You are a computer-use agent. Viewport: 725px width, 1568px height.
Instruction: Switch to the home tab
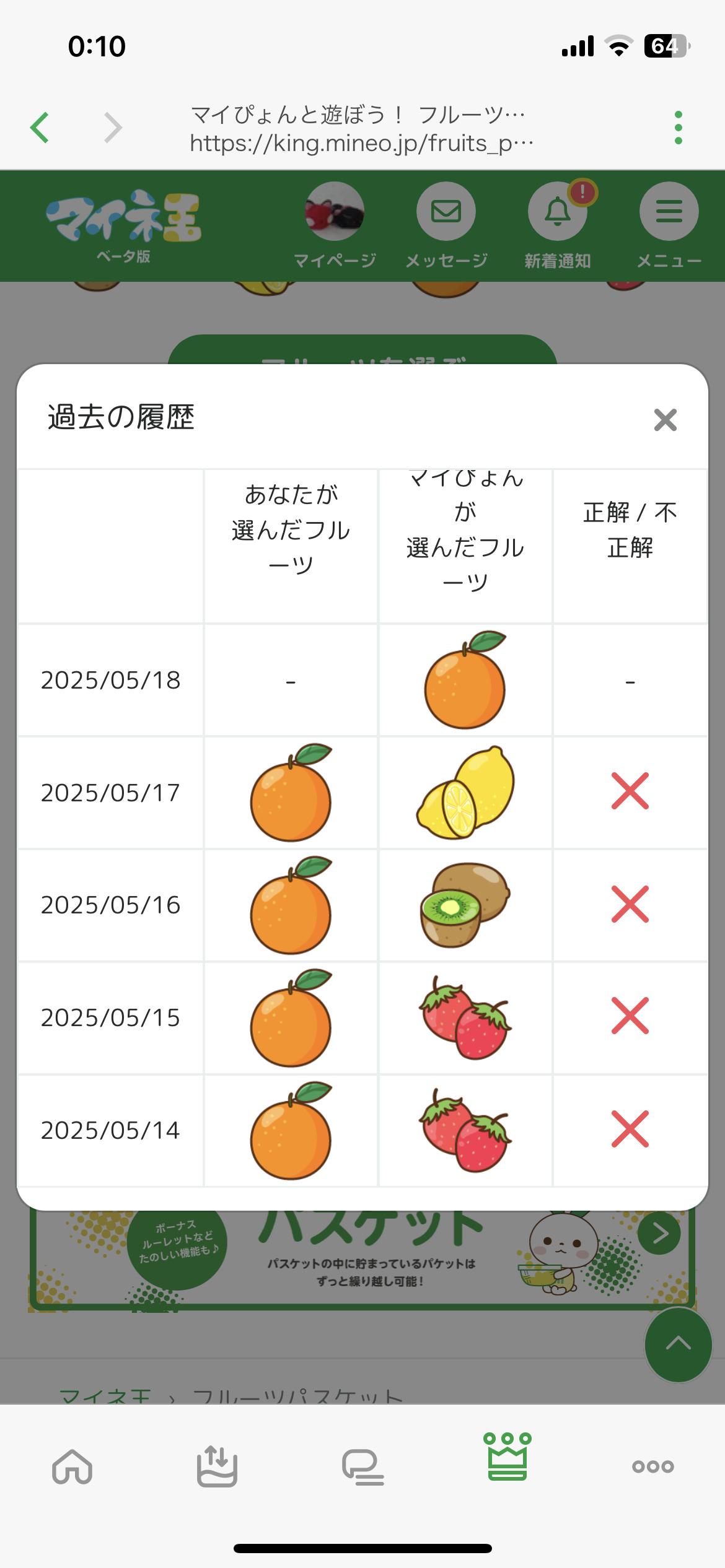pos(72,1466)
